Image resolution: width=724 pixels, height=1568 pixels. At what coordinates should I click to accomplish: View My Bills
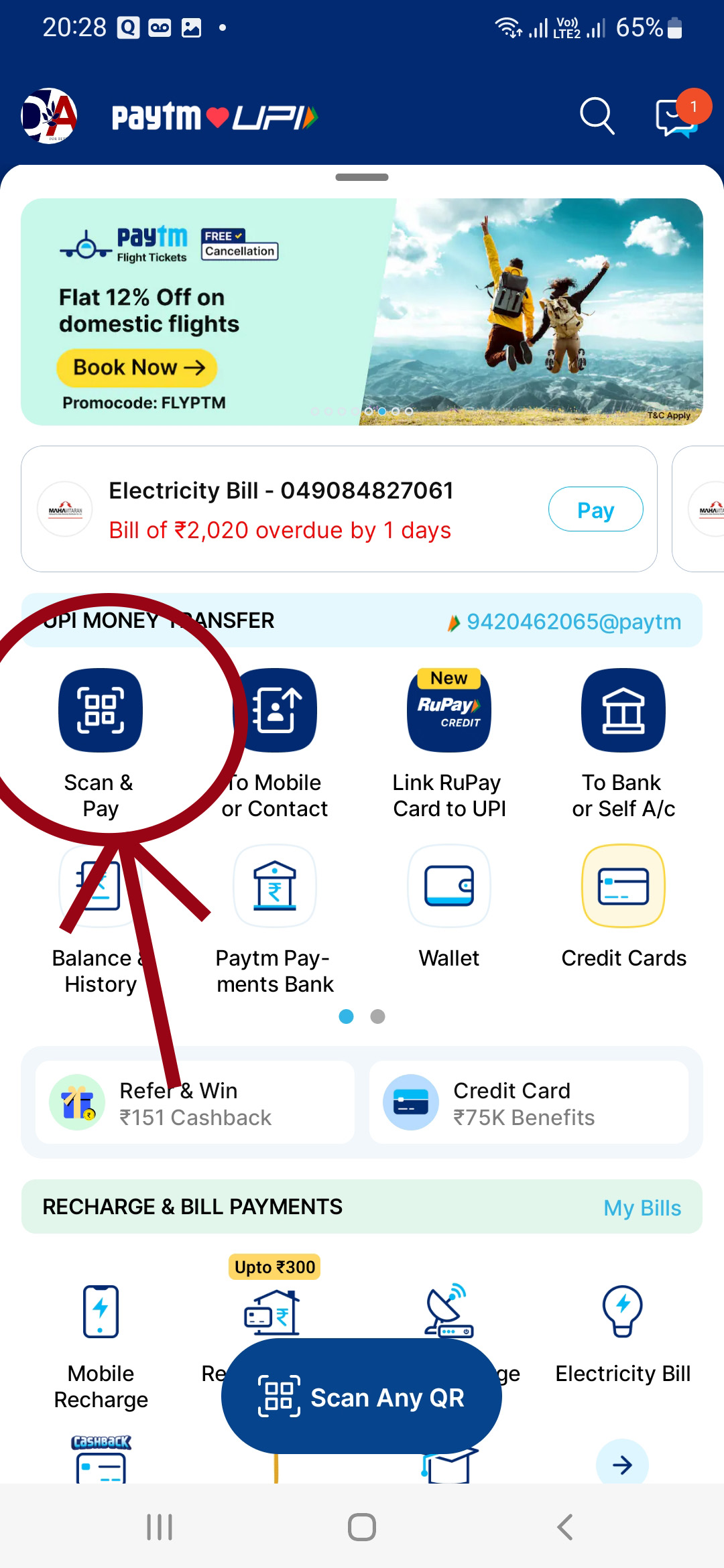pyautogui.click(x=642, y=1207)
